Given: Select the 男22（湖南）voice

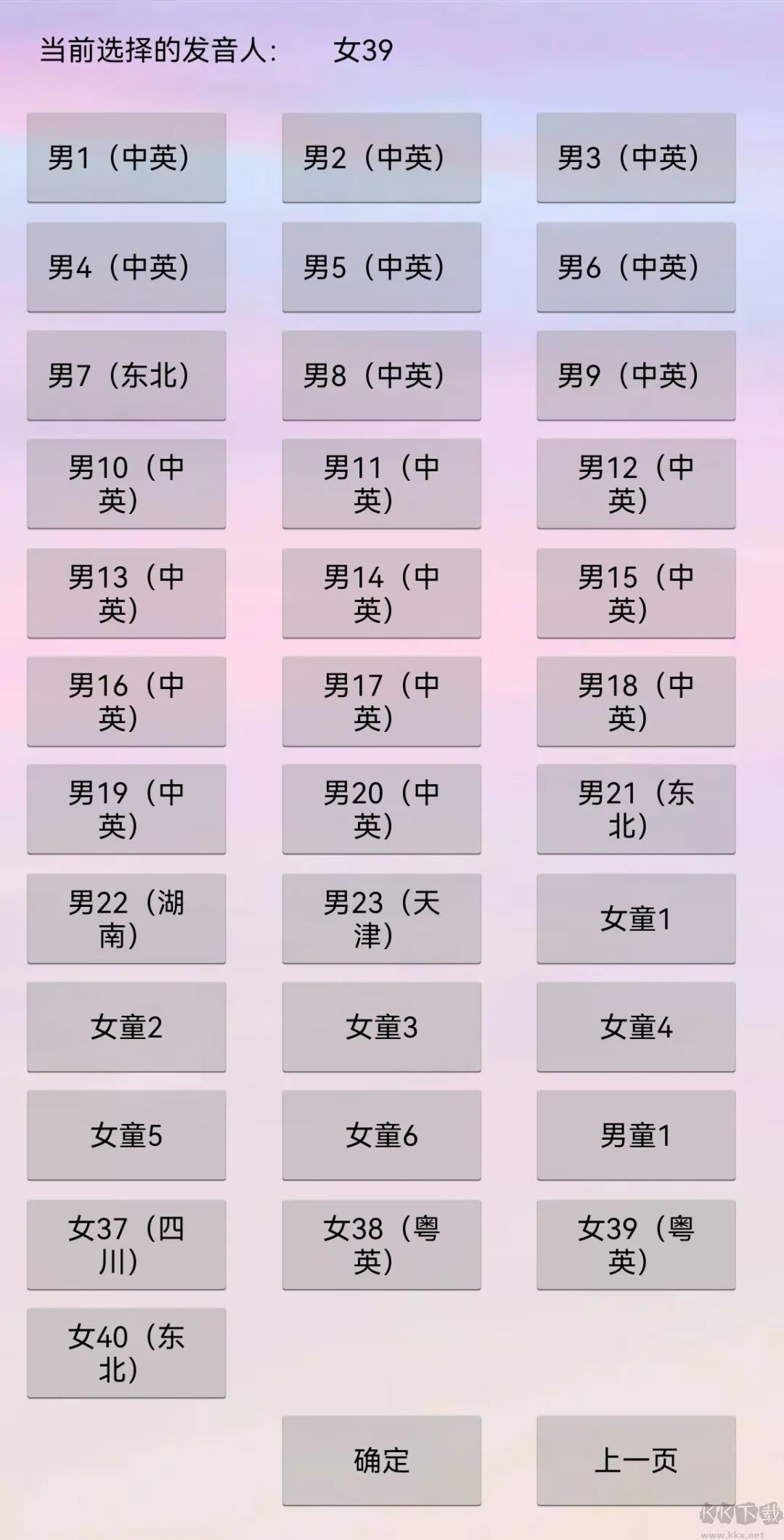Looking at the screenshot, I should pos(125,917).
